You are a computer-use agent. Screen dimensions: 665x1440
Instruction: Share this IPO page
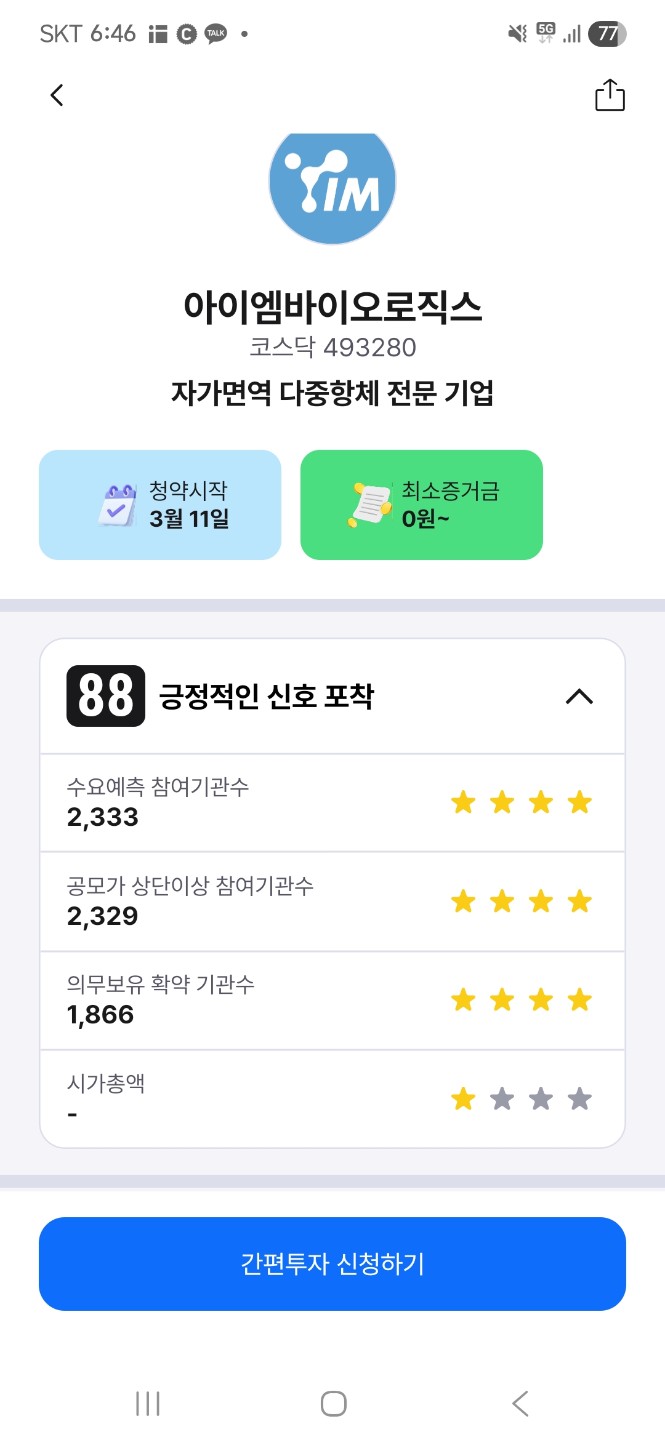(609, 95)
